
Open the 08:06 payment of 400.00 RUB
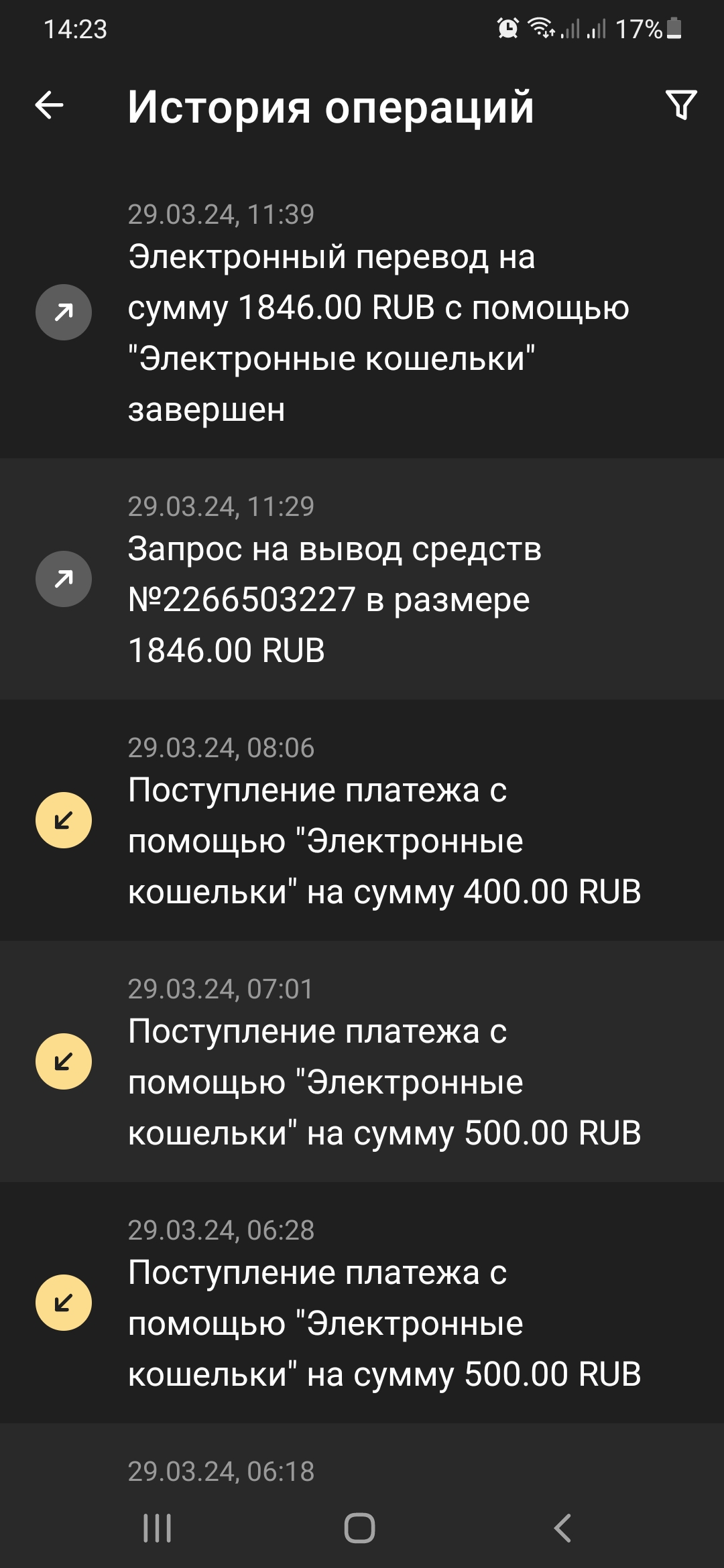362,820
